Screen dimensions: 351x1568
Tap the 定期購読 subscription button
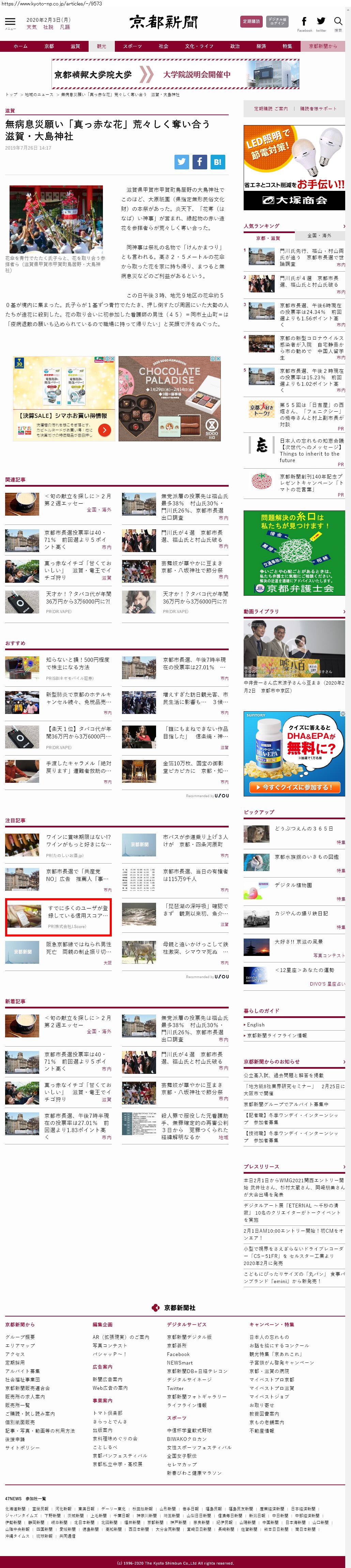tap(251, 21)
